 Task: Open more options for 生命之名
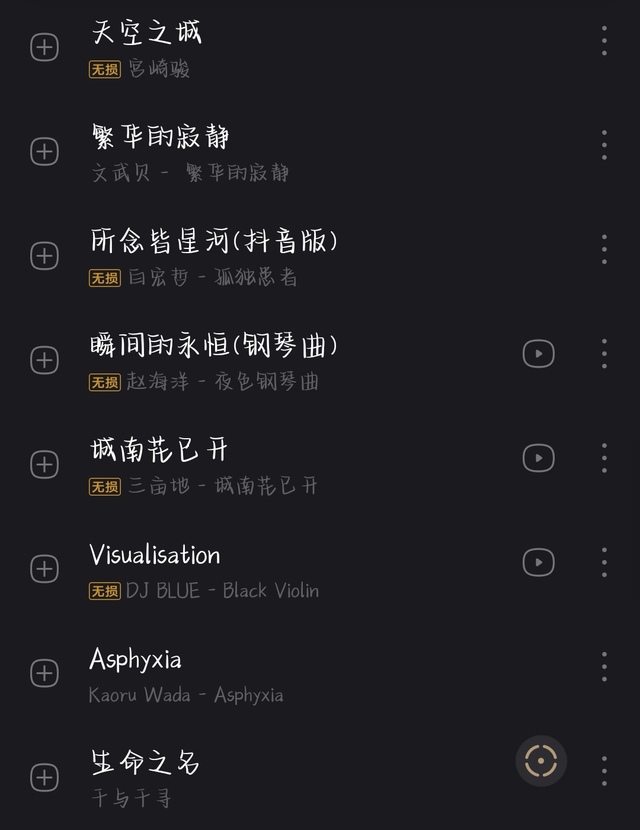pyautogui.click(x=604, y=771)
